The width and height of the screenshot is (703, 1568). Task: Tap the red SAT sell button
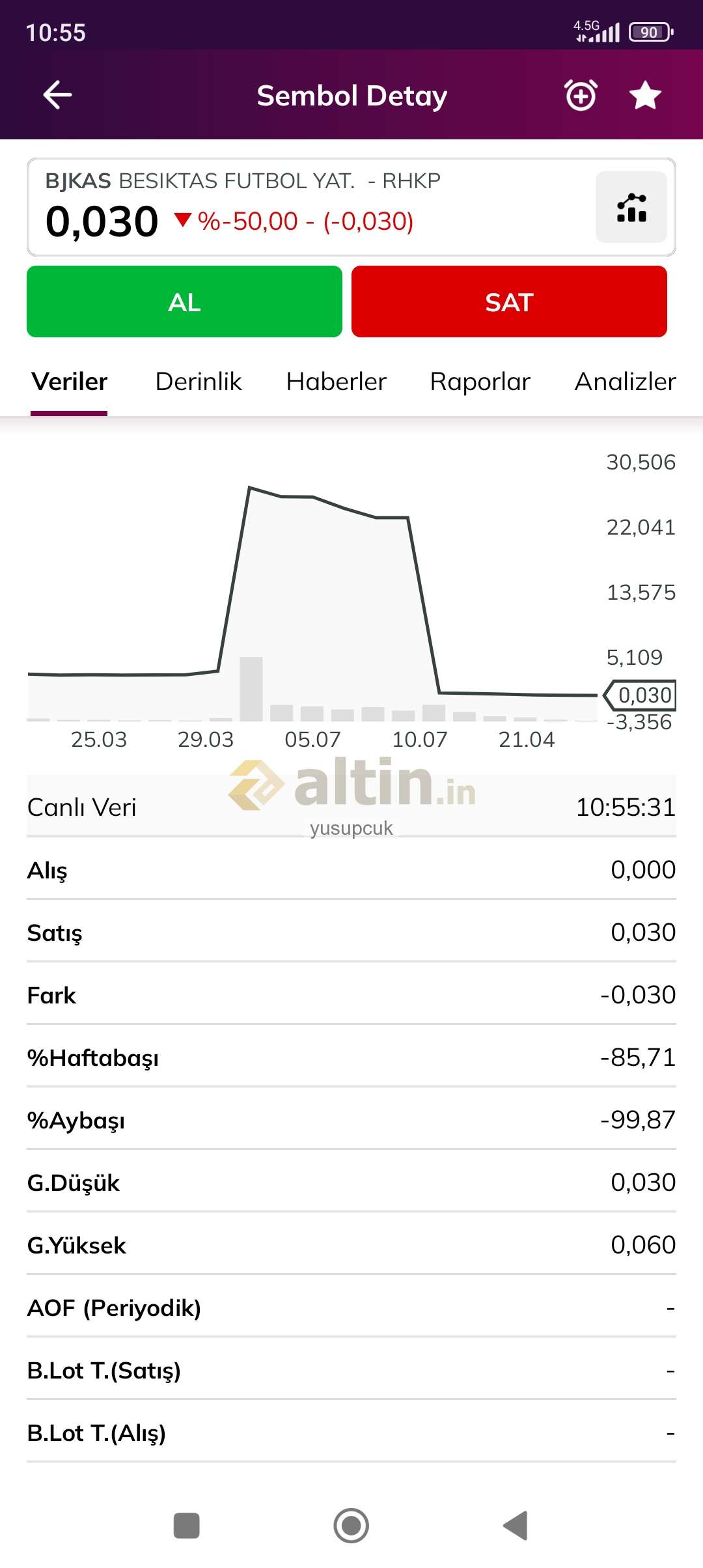pos(509,301)
